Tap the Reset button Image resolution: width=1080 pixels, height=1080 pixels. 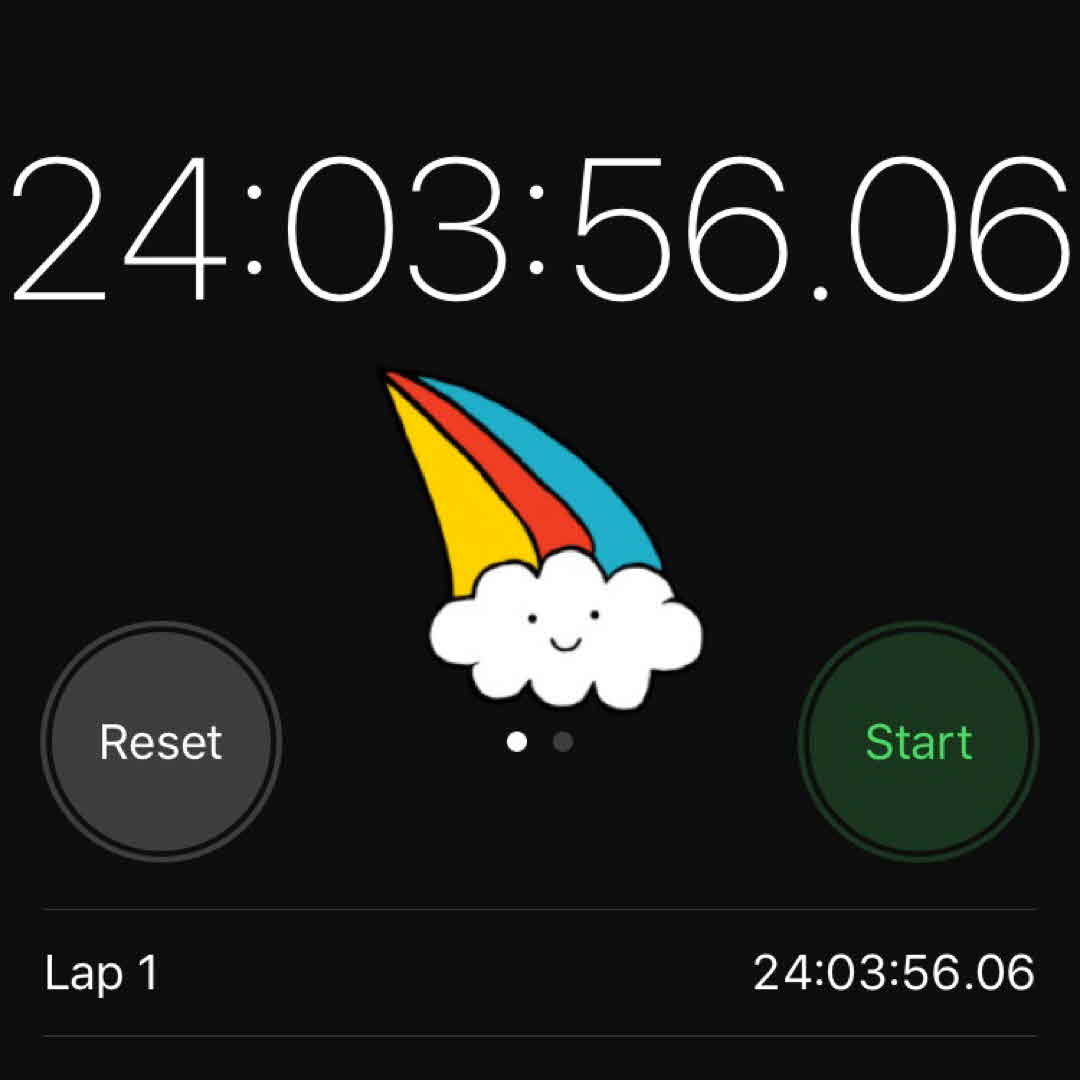(x=161, y=742)
